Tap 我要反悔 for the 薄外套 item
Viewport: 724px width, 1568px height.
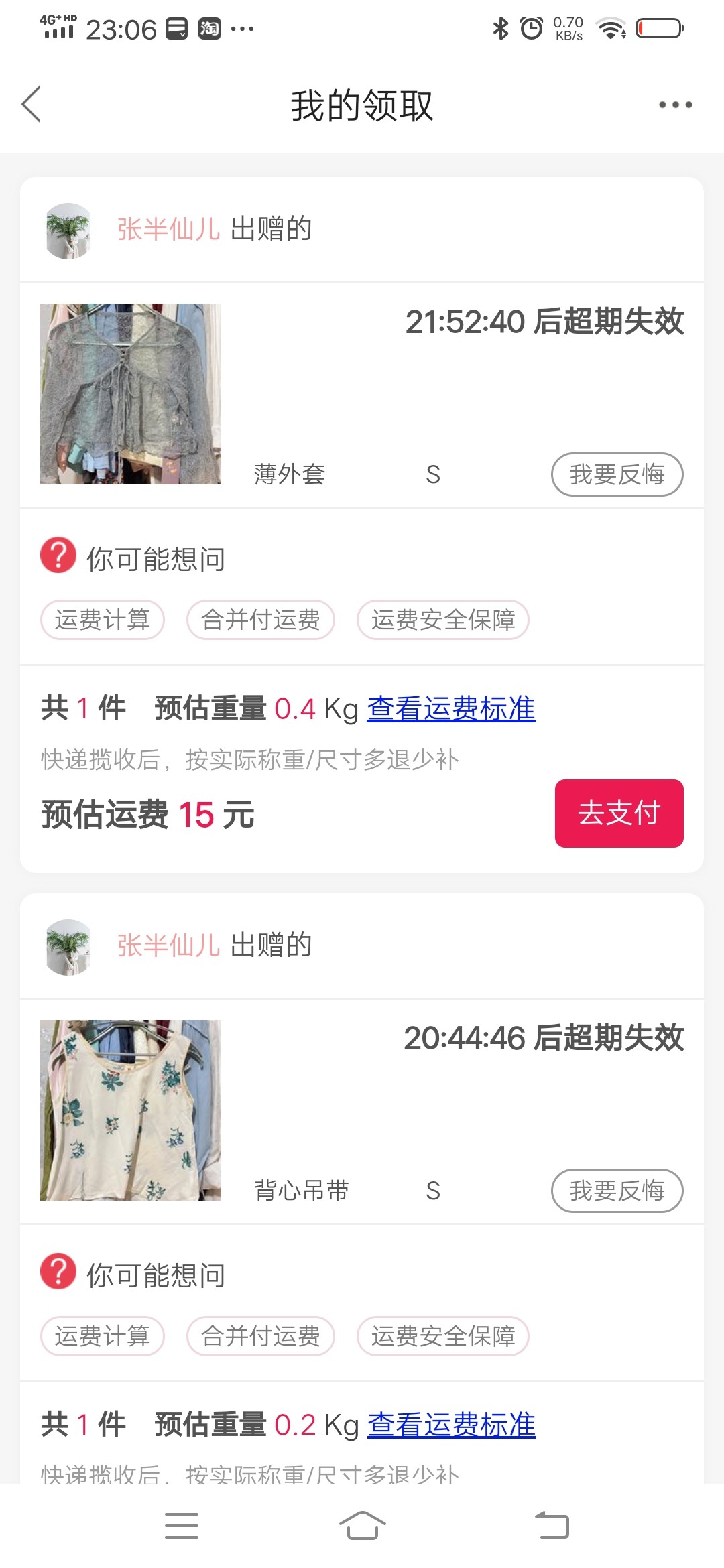coord(617,474)
